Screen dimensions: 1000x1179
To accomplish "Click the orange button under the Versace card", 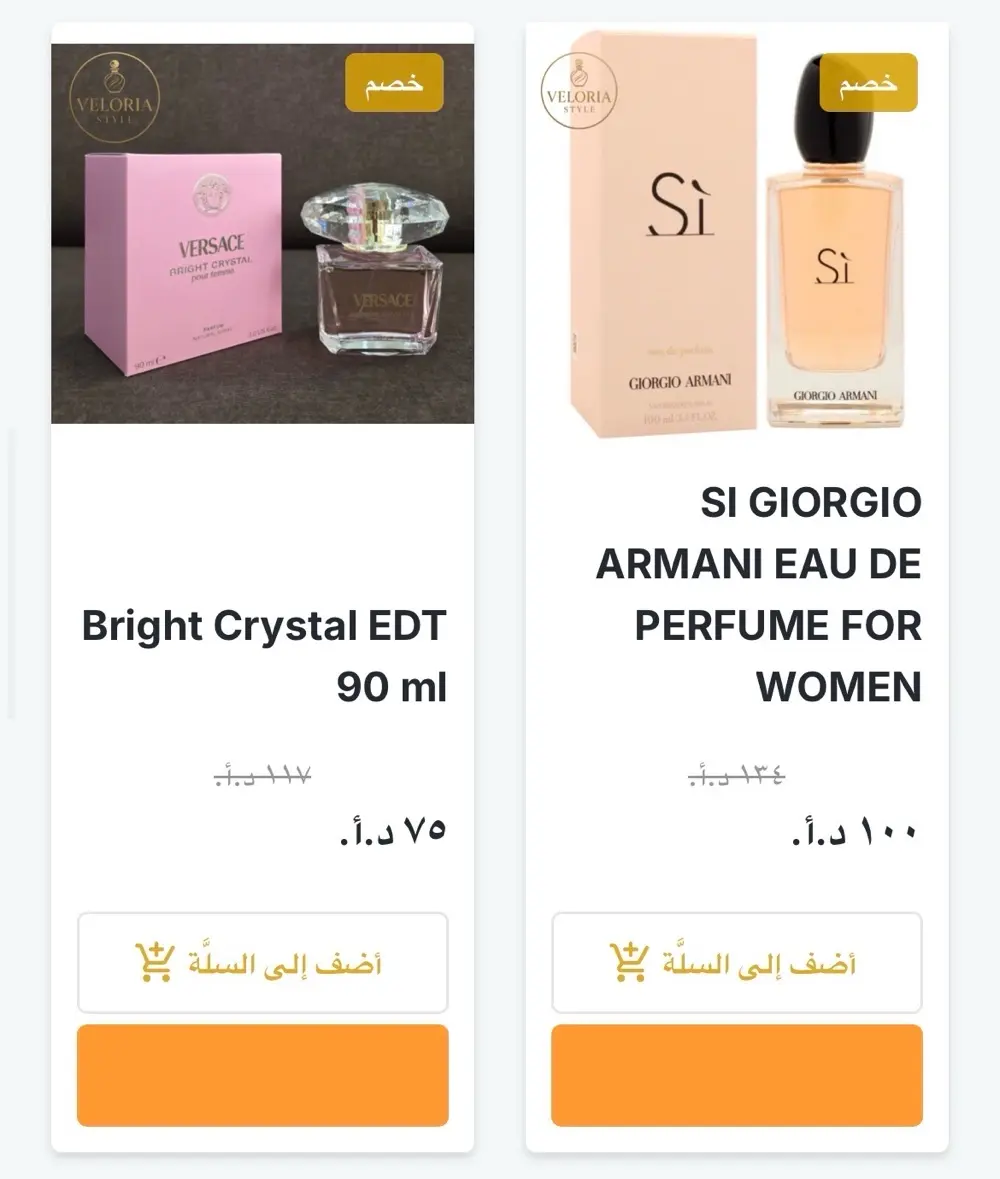I will click(262, 1076).
